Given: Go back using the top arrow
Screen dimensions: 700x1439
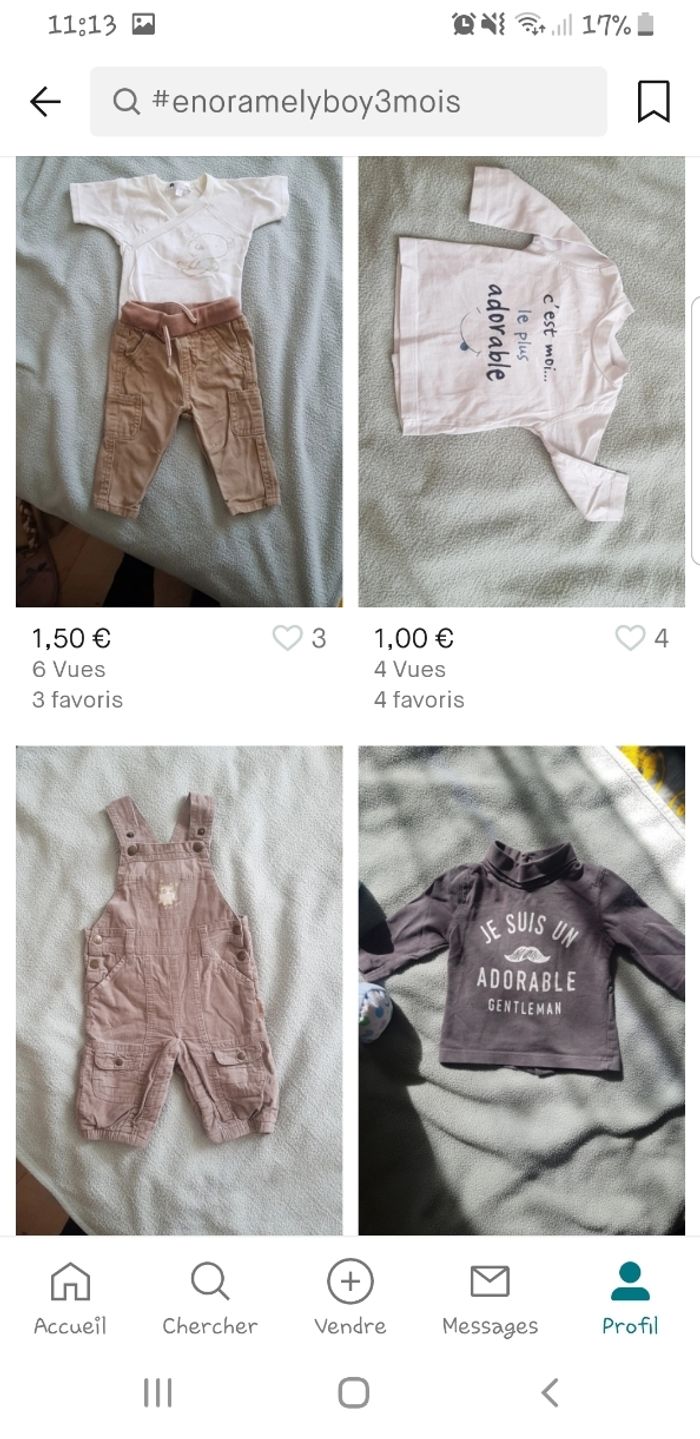Looking at the screenshot, I should pos(45,101).
